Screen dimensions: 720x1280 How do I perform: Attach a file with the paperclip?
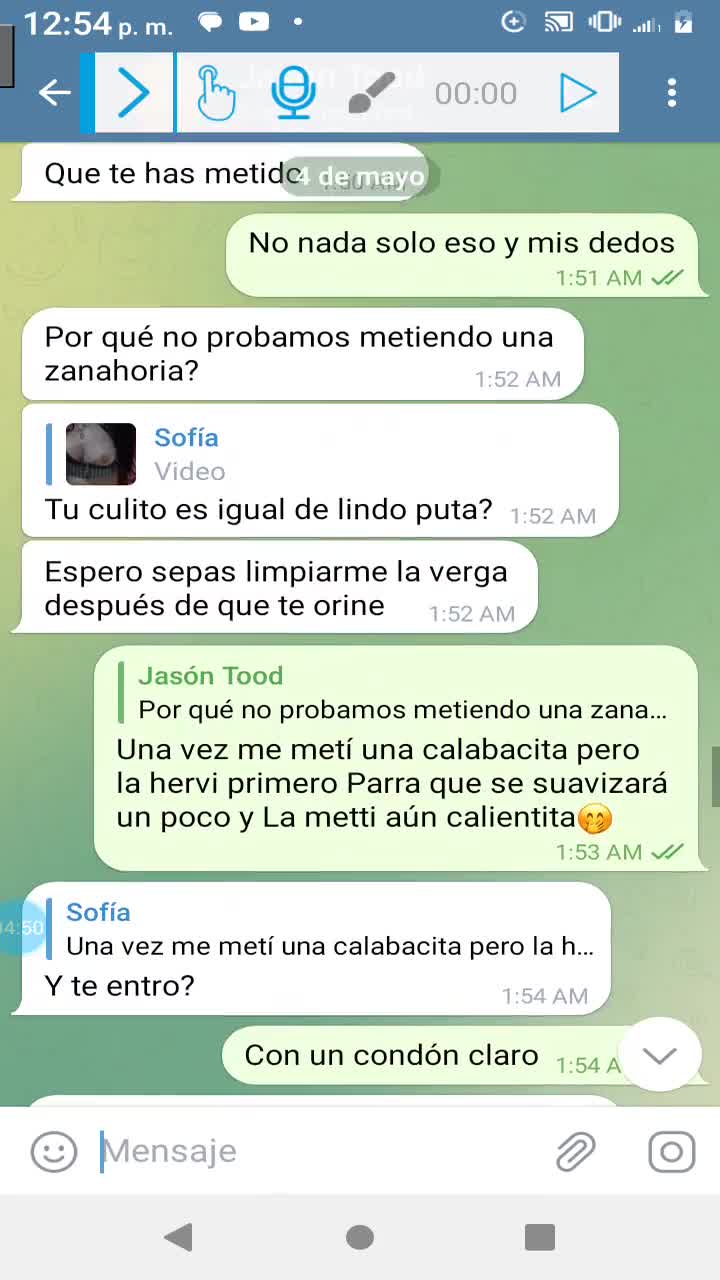click(x=576, y=1152)
